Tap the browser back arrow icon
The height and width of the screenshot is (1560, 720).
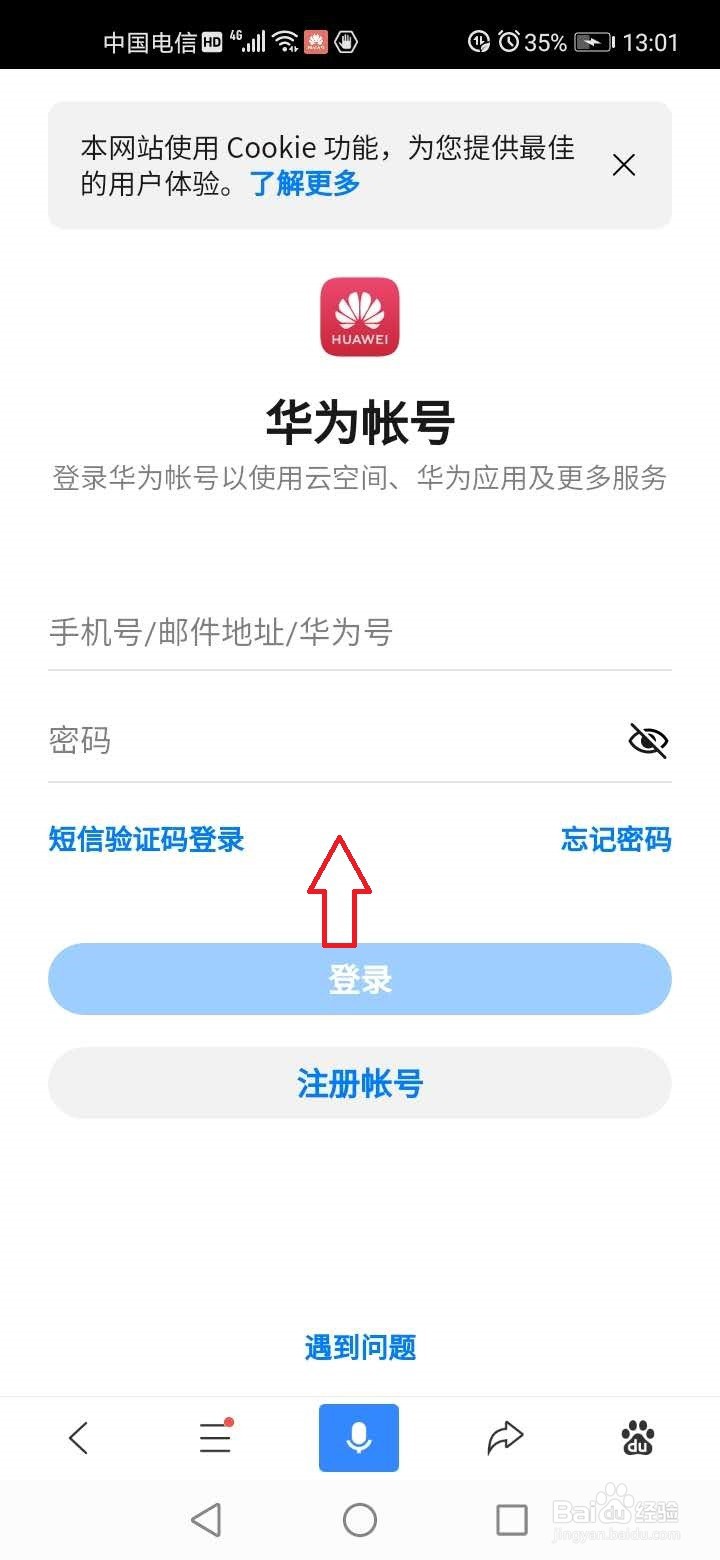click(x=79, y=1437)
